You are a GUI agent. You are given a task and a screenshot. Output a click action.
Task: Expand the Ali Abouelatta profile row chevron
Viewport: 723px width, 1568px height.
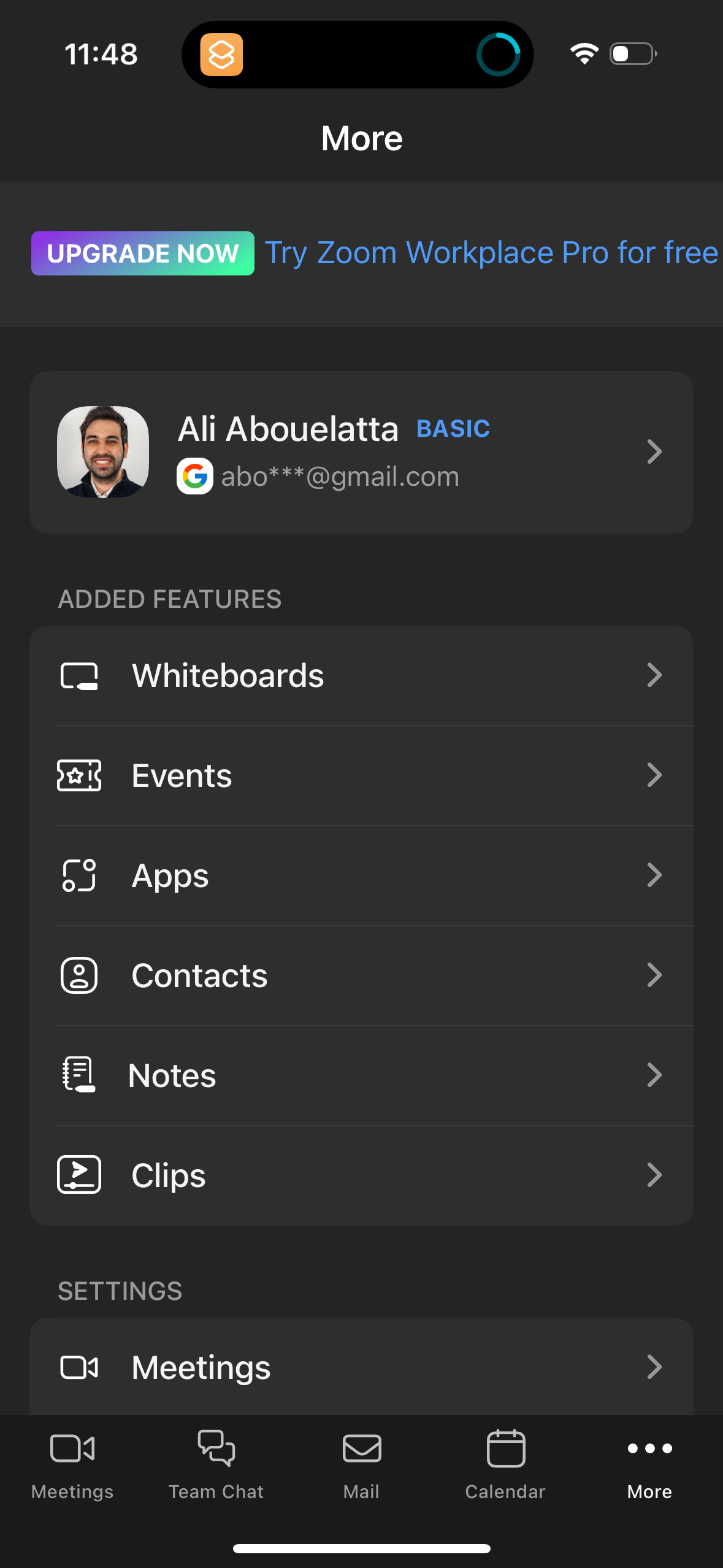click(656, 452)
